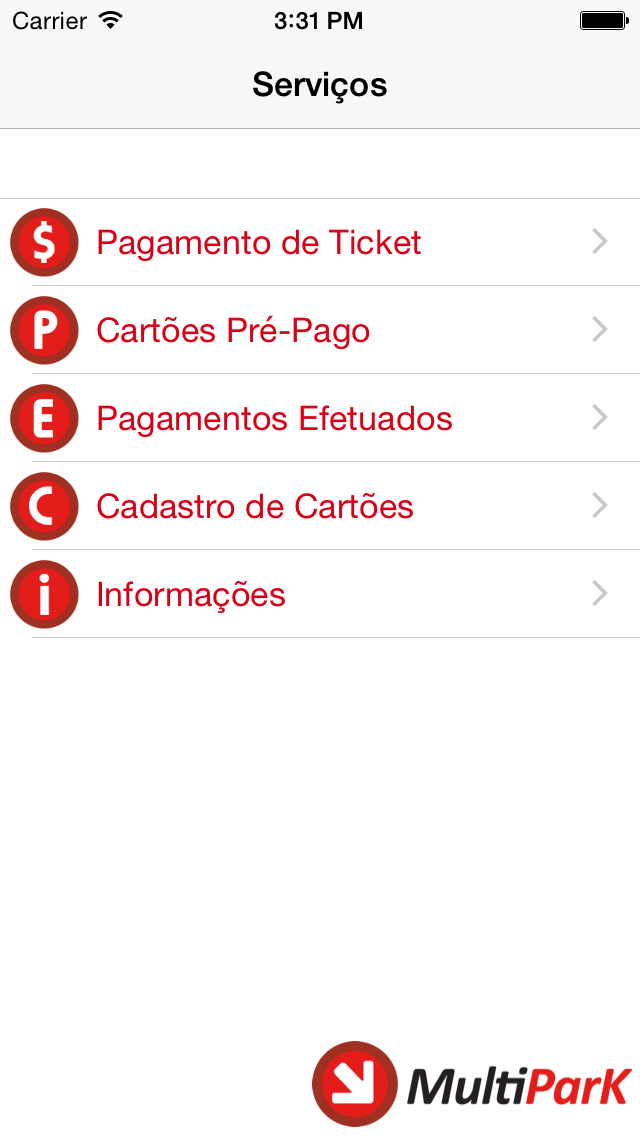The image size is (640, 1136).
Task: Go to Cadastro de Cartões
Action: coord(255,507)
